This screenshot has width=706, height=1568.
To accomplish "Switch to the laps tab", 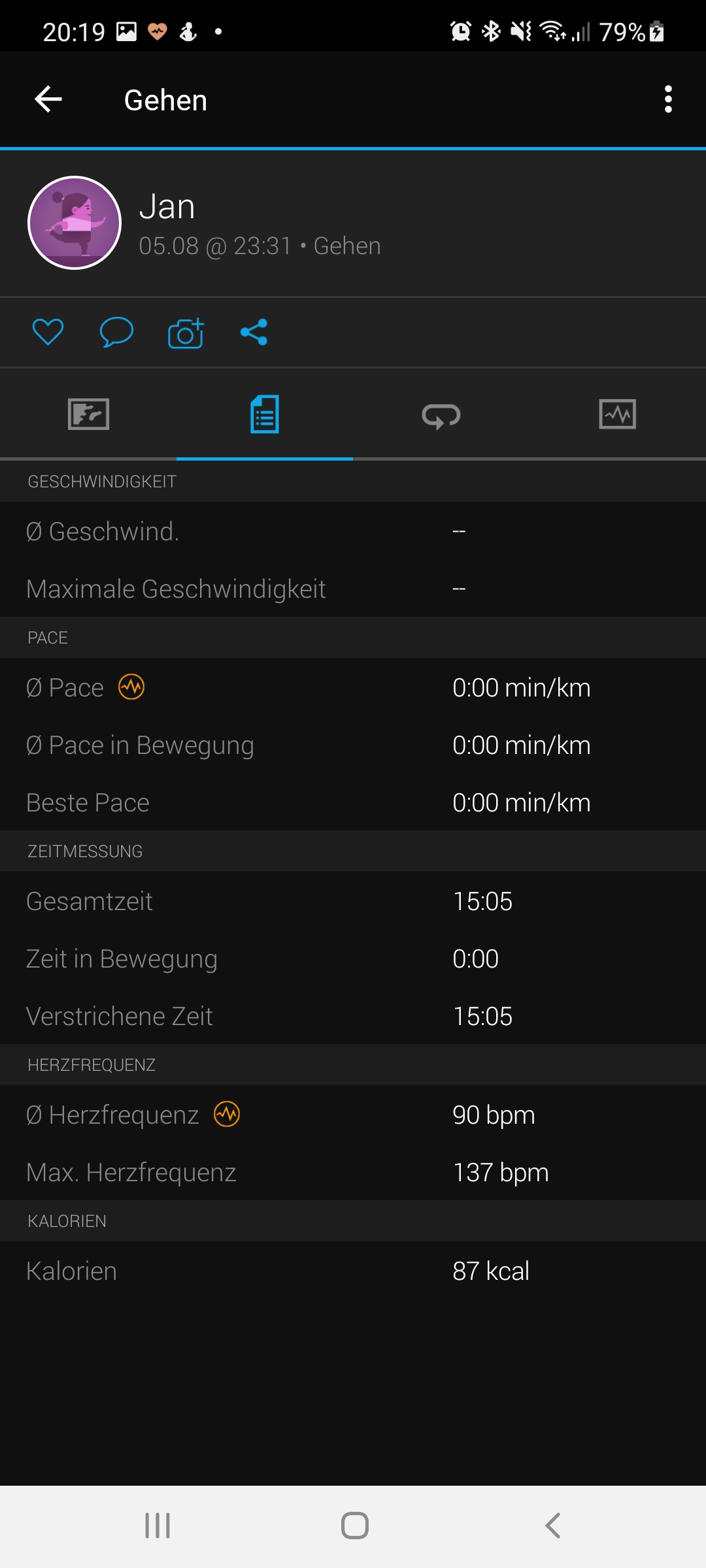I will pyautogui.click(x=441, y=416).
